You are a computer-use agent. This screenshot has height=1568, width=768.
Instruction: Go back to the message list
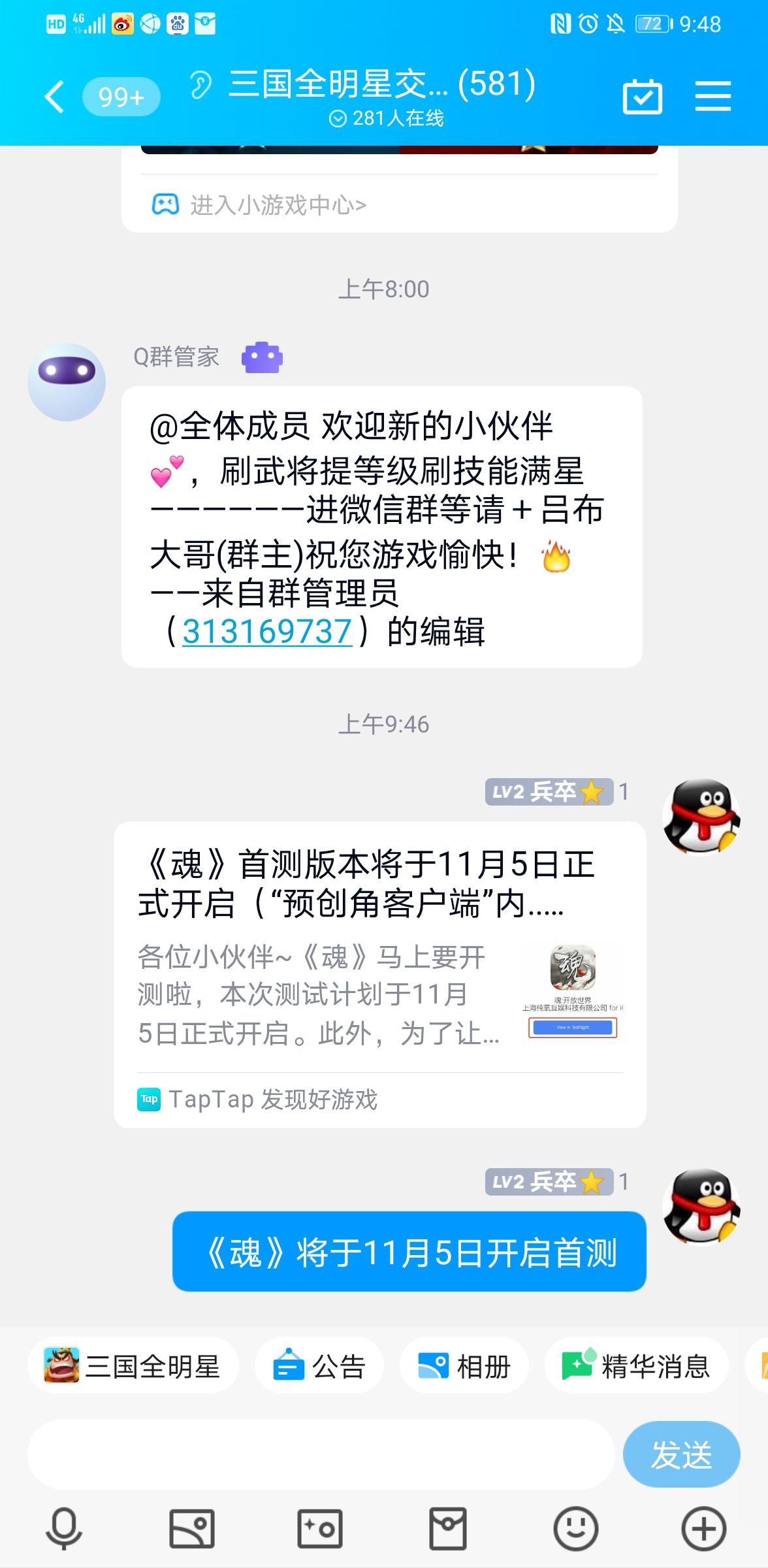point(55,97)
